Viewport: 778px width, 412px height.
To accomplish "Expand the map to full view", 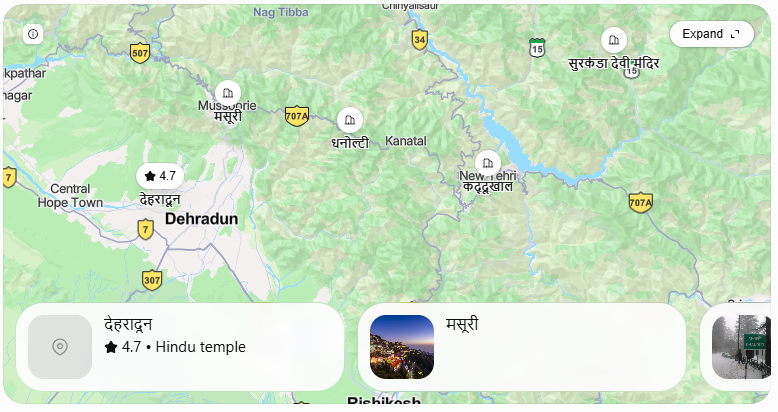I will [712, 34].
